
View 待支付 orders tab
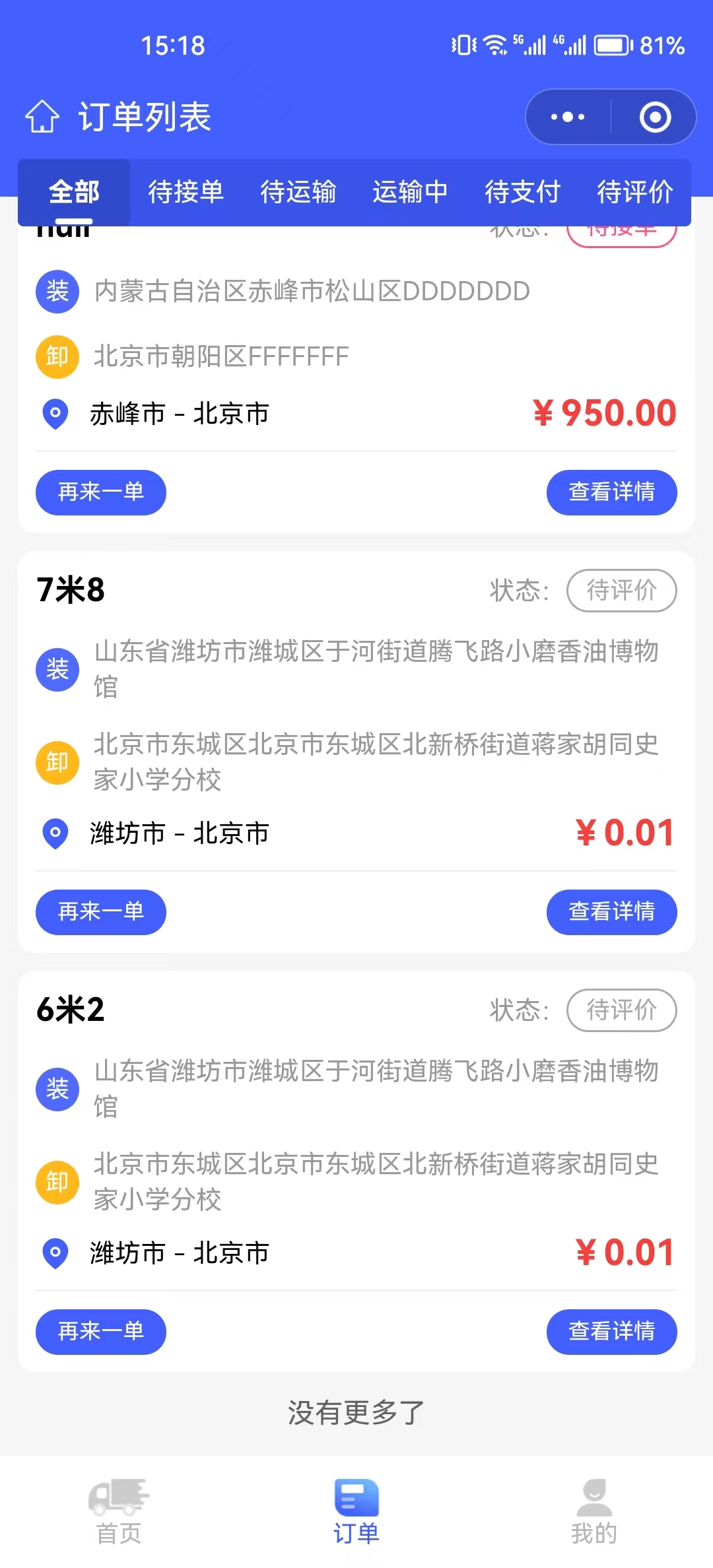(522, 192)
